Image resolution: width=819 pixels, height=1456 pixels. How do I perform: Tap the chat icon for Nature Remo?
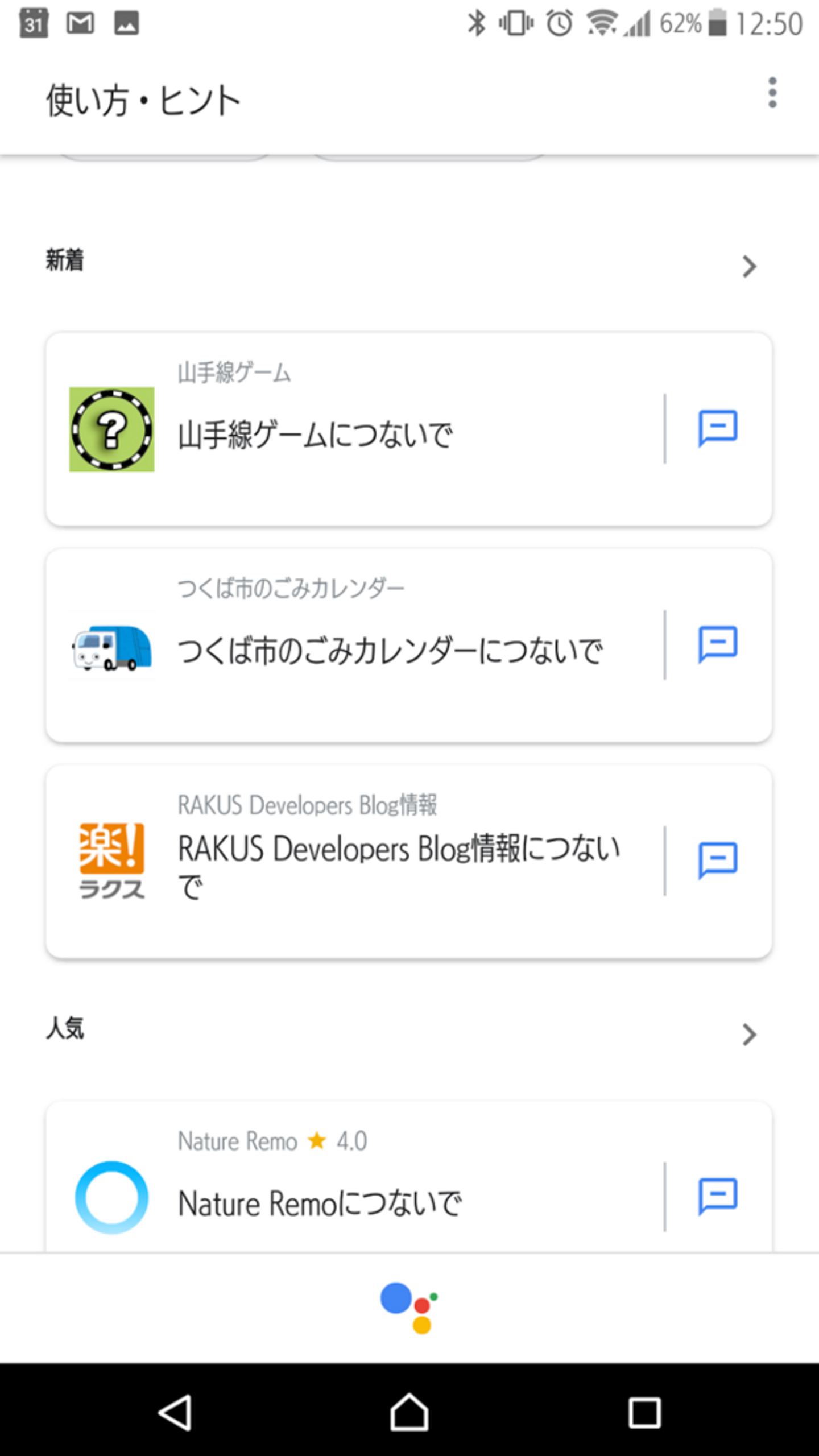(x=718, y=1196)
